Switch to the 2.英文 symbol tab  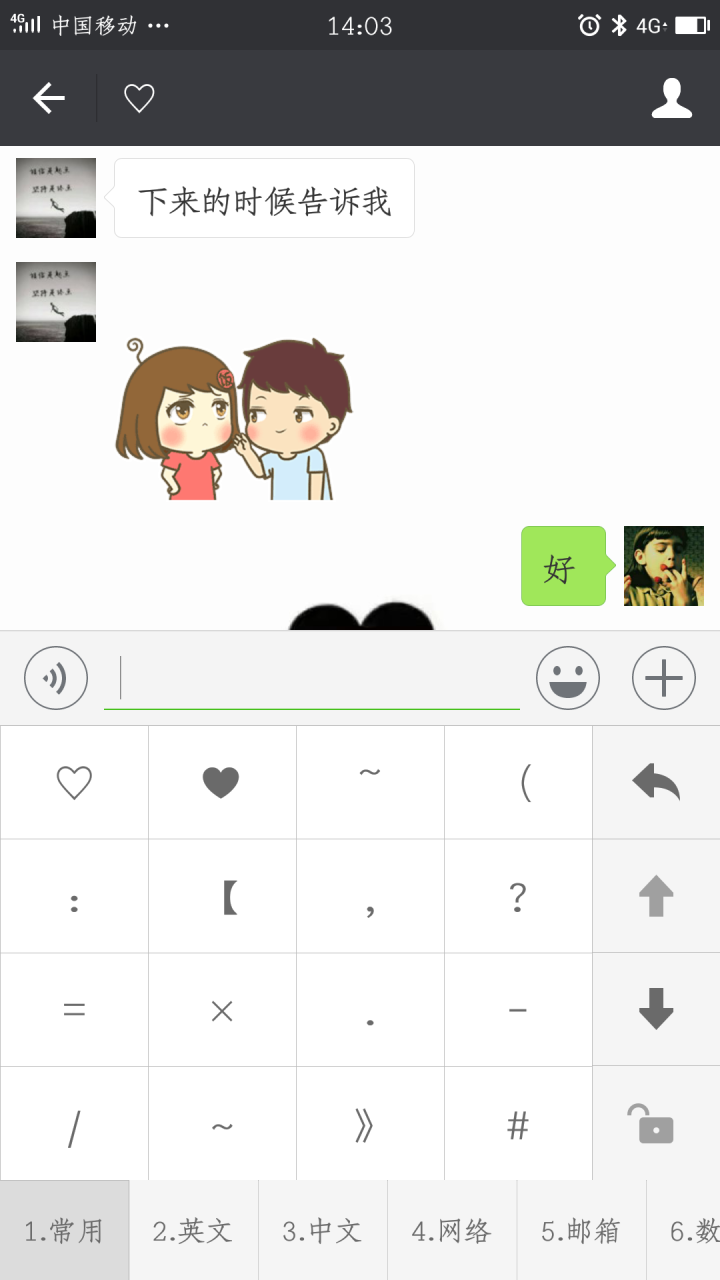pos(193,1231)
